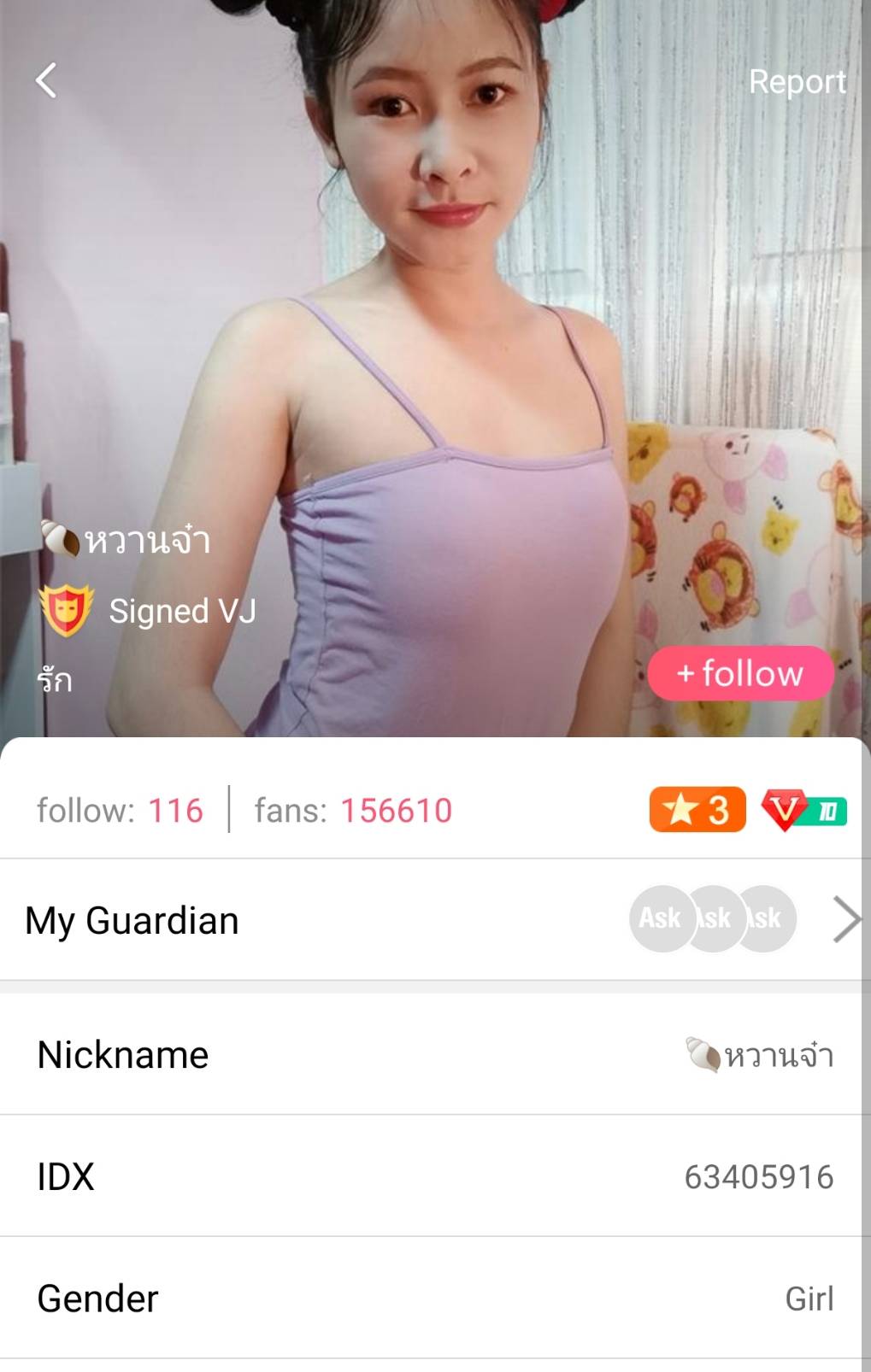View the fans count of 156610
Image resolution: width=871 pixels, height=1372 pixels.
(353, 810)
